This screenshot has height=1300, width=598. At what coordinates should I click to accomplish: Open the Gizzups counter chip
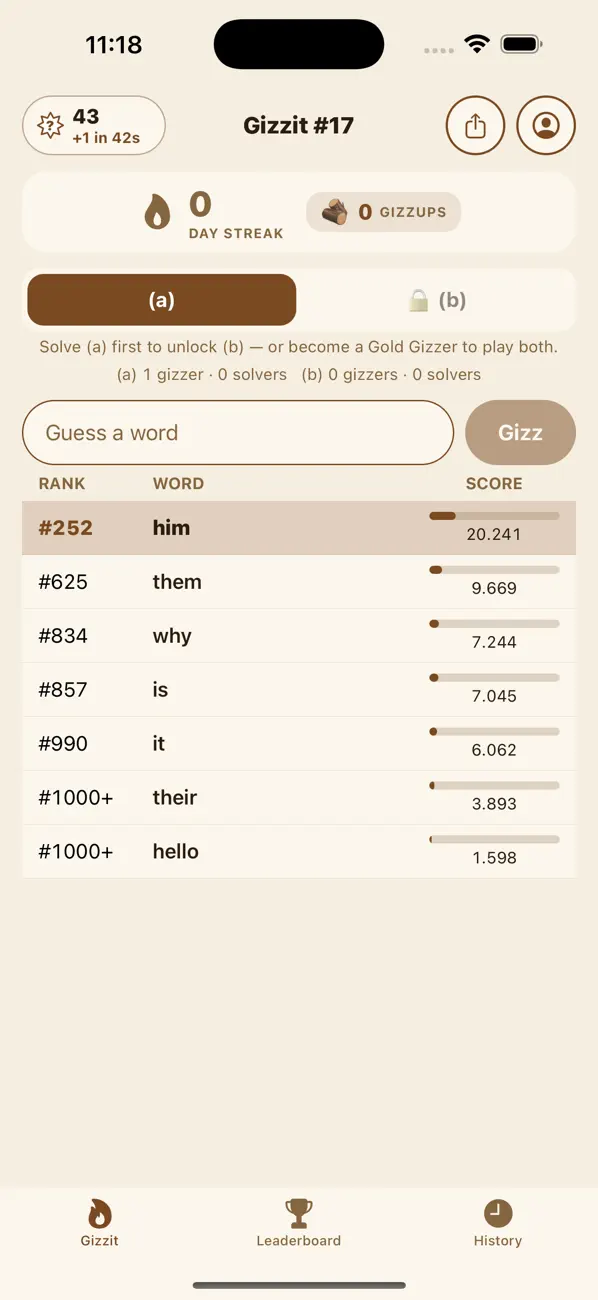click(384, 212)
